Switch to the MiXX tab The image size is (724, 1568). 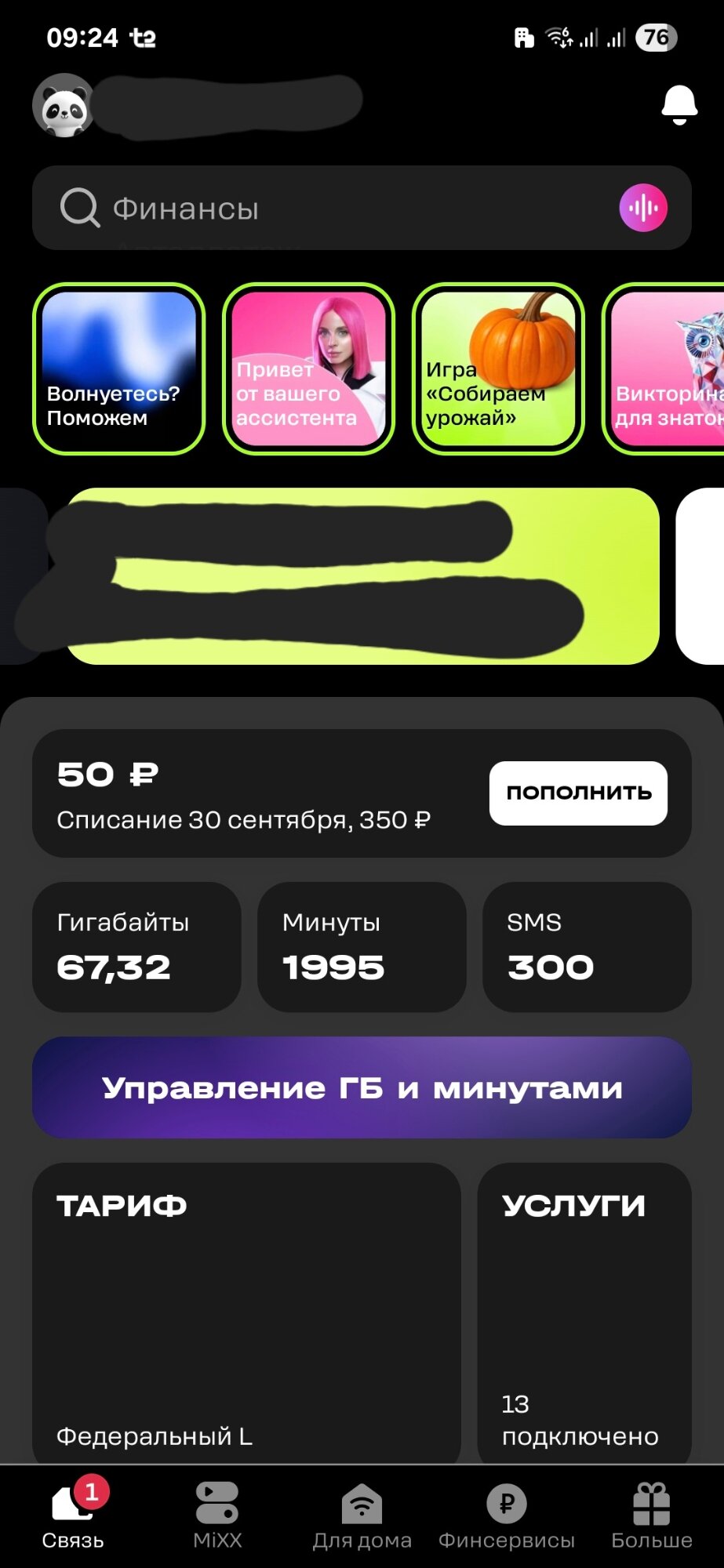[x=217, y=1515]
